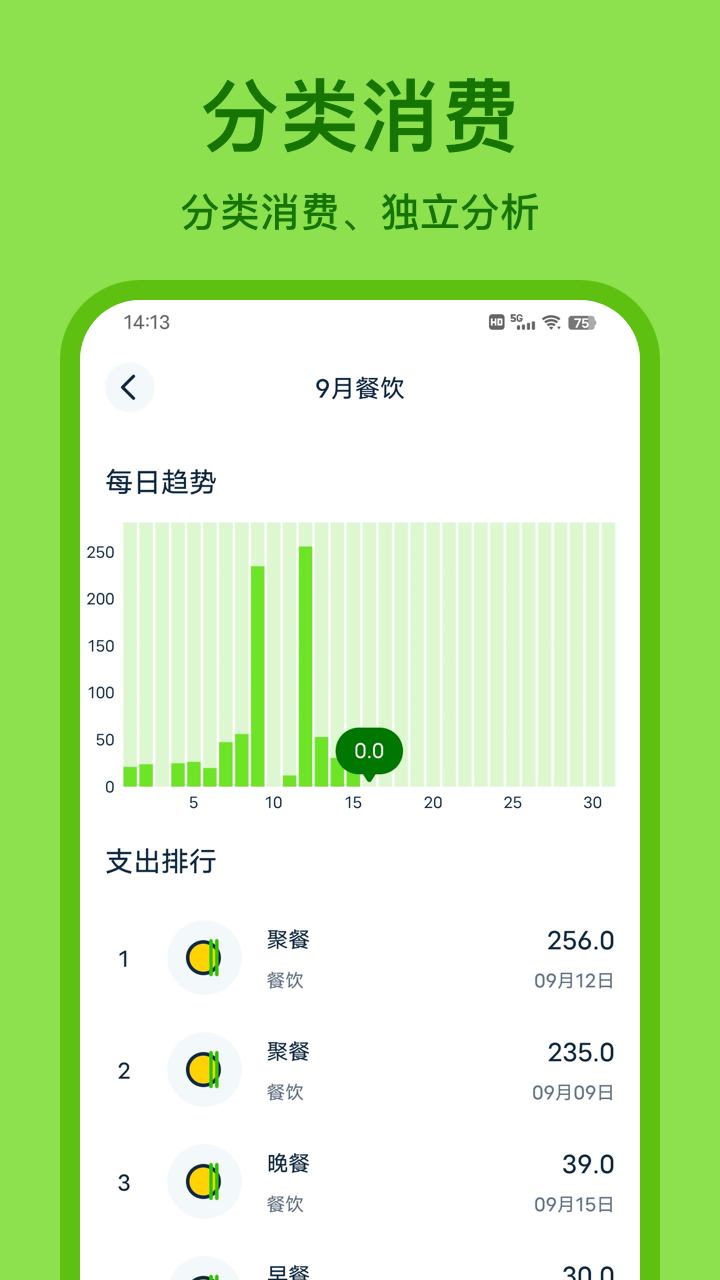The height and width of the screenshot is (1280, 720).
Task: Click the WiFi icon in the status bar
Action: tap(552, 324)
